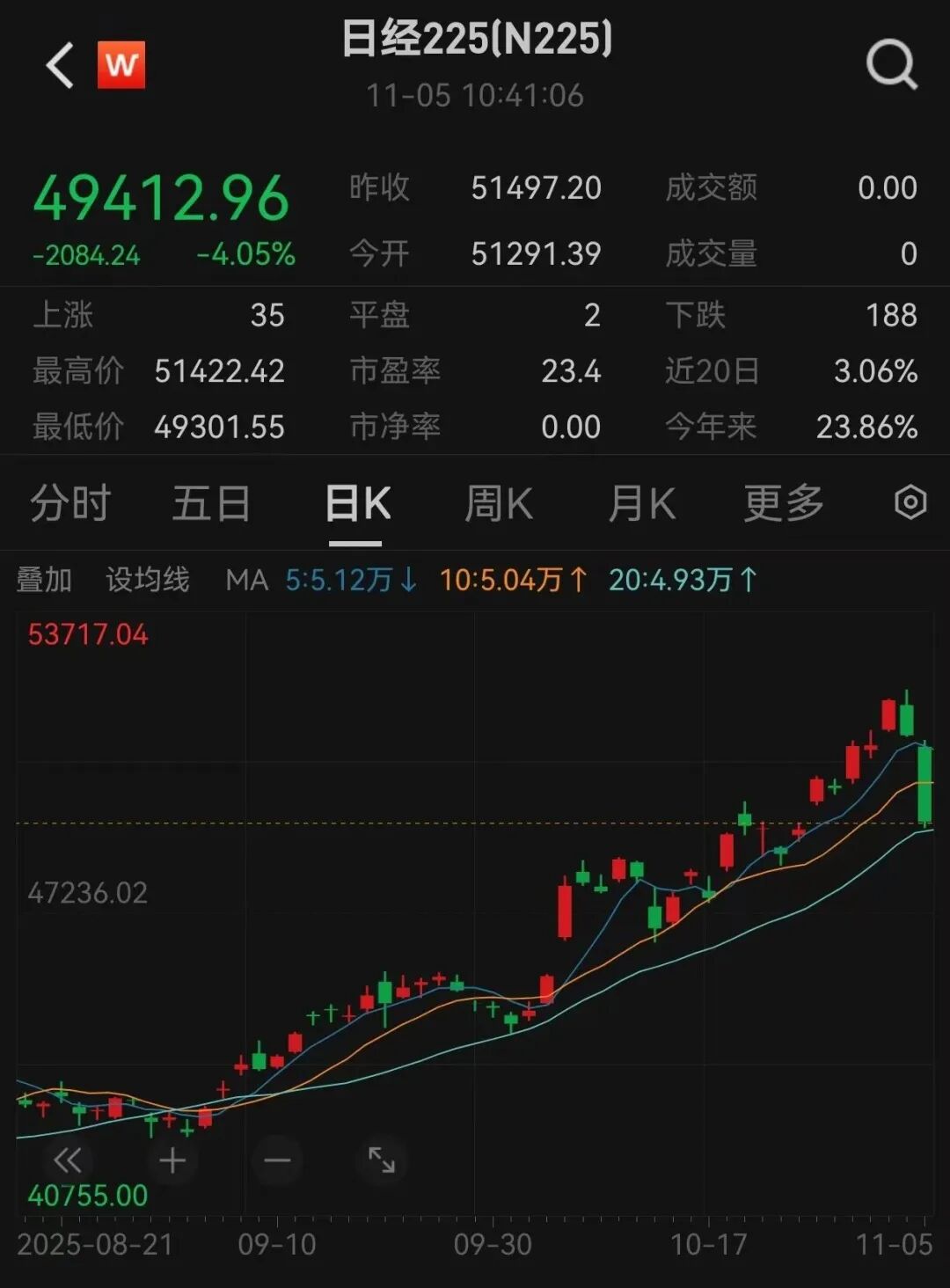
Task: Go back using the back arrow
Action: tap(58, 66)
